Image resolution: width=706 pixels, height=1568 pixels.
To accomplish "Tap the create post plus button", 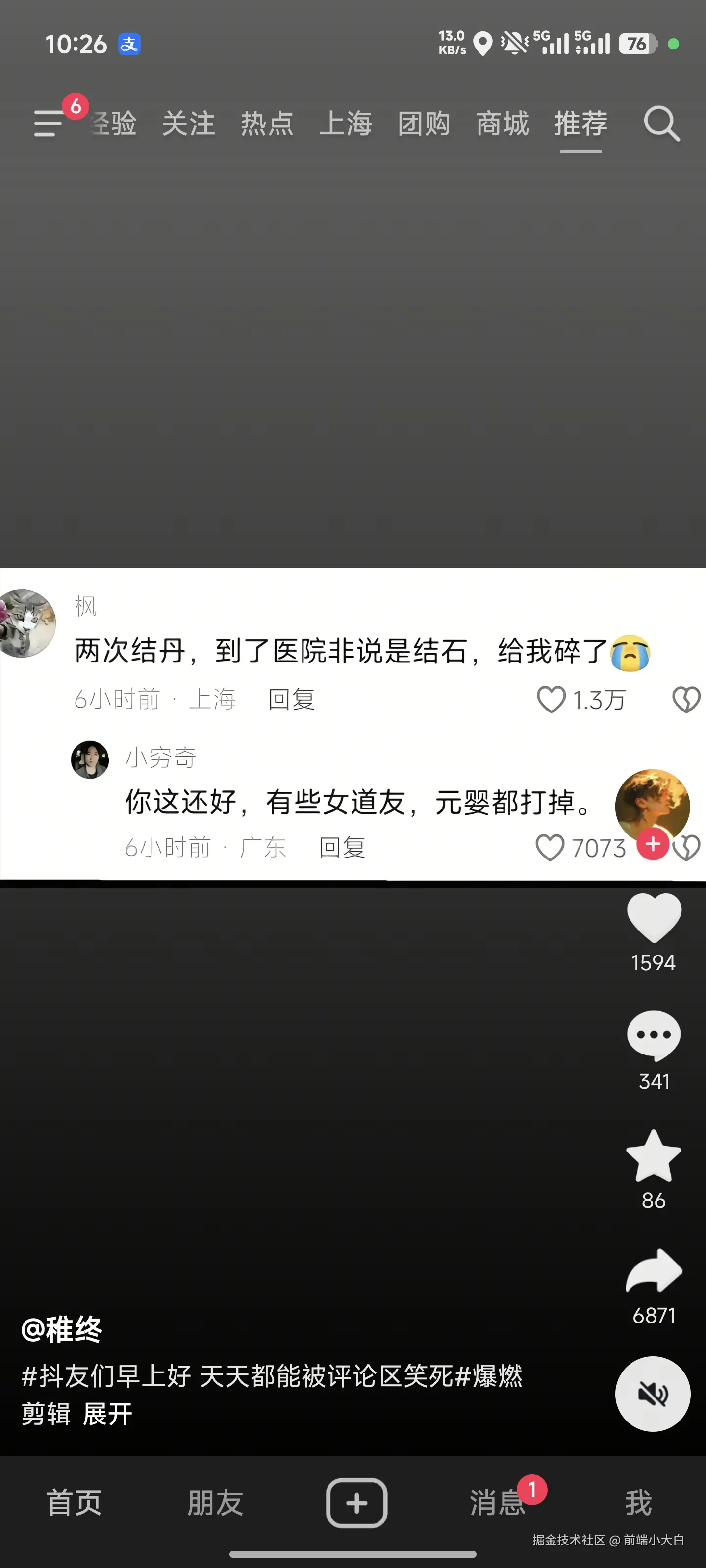I will 357,1502.
